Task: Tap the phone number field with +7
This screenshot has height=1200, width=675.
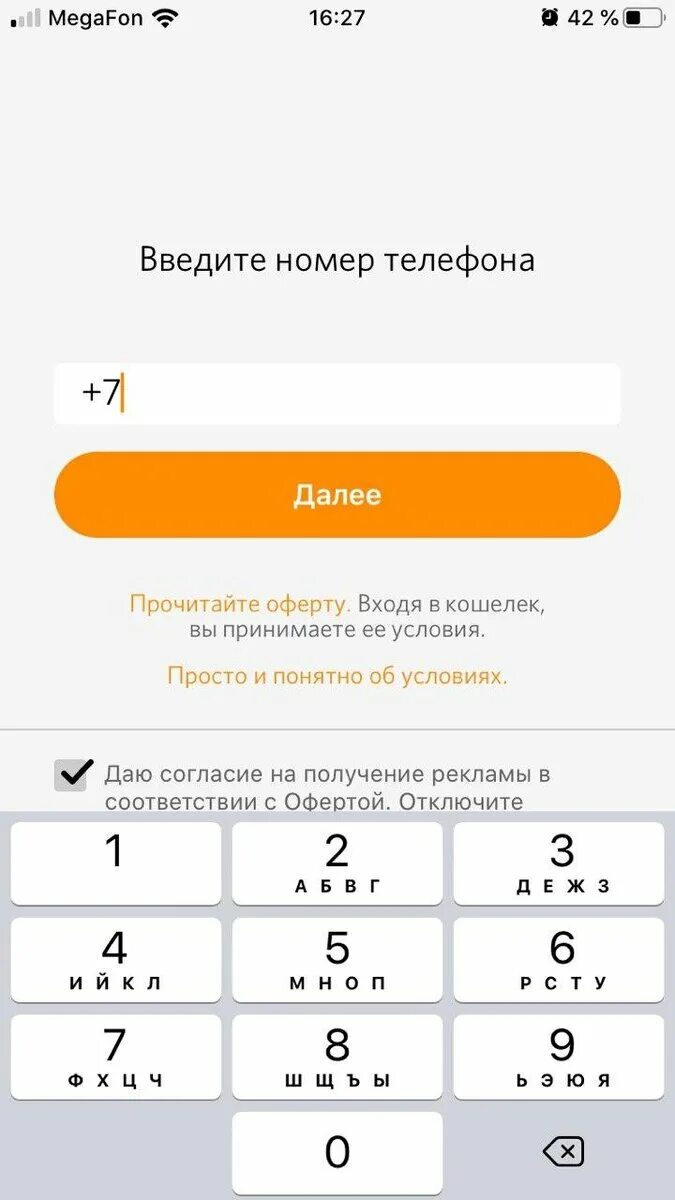Action: click(337, 394)
